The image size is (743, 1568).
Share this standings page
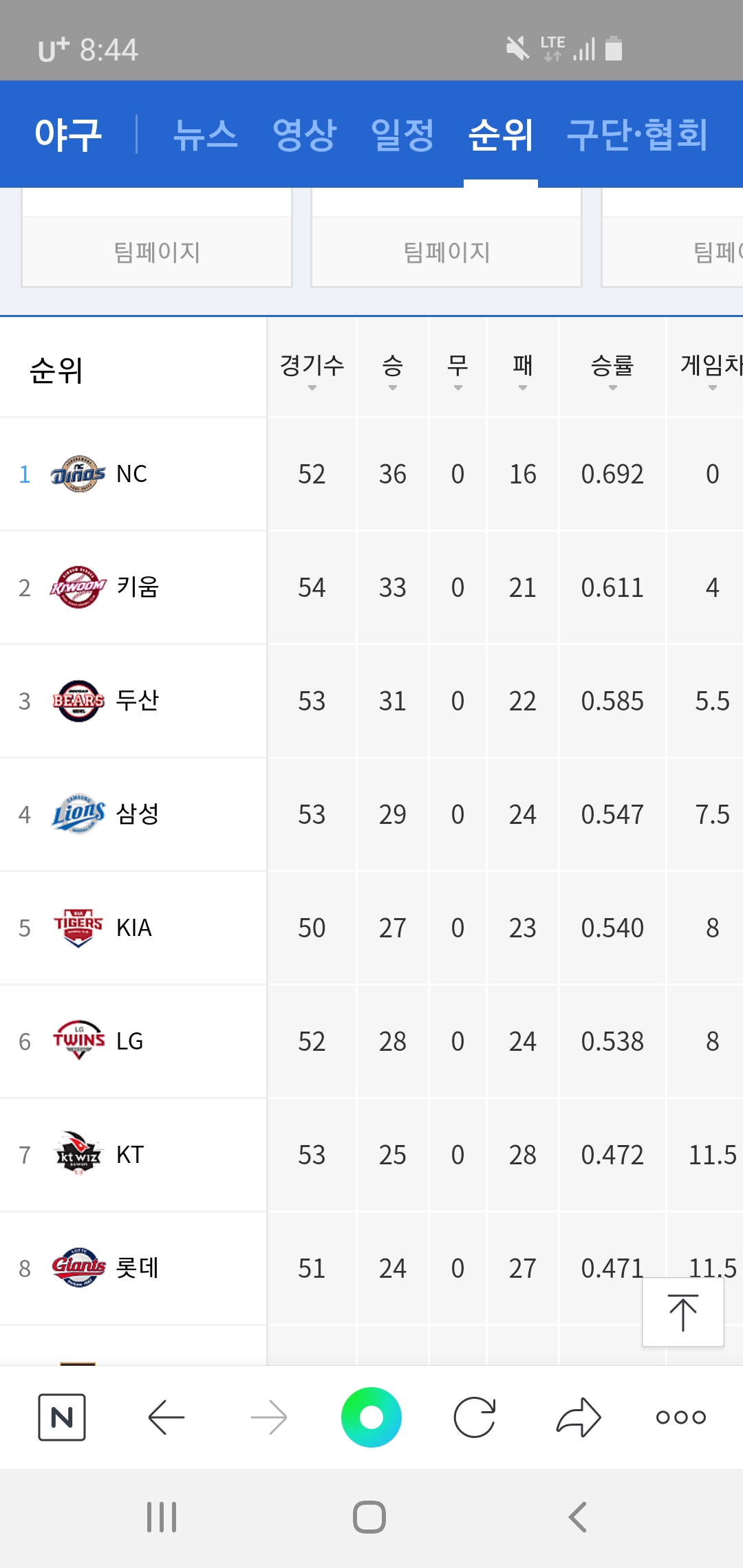tap(579, 1417)
